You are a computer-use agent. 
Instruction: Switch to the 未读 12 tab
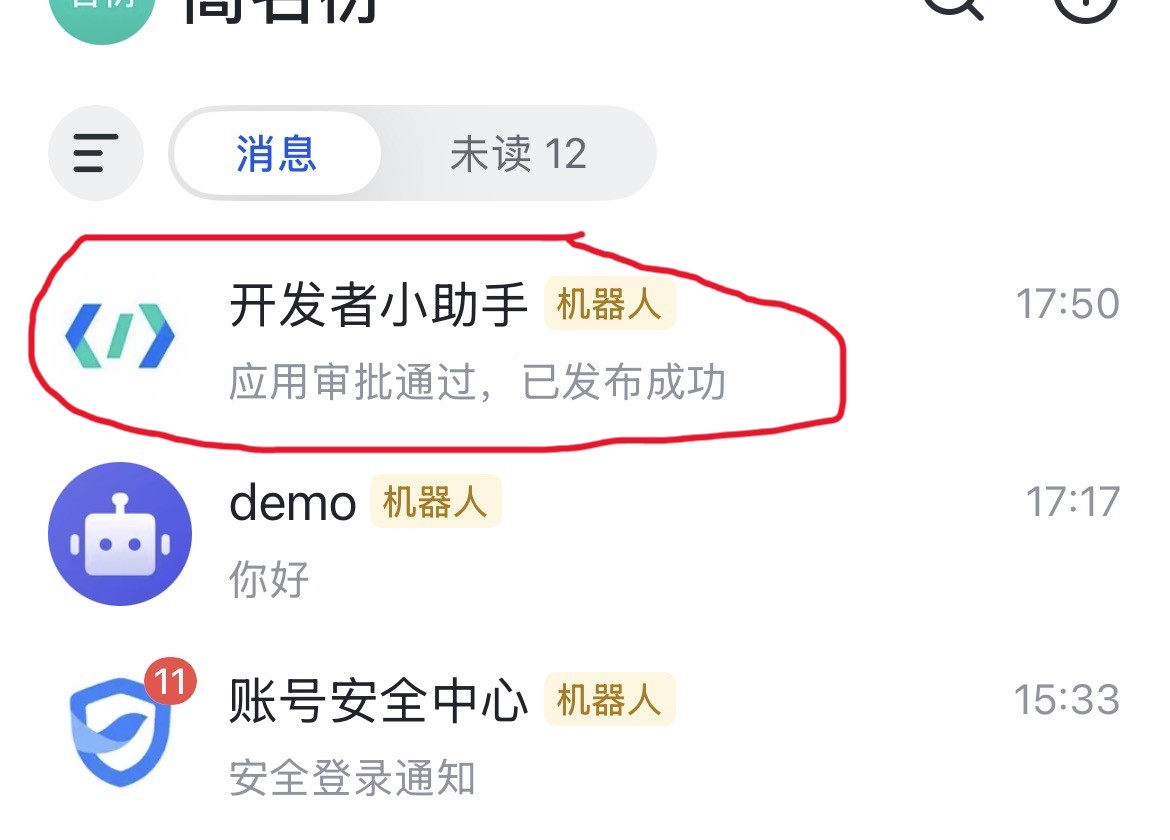coord(517,155)
